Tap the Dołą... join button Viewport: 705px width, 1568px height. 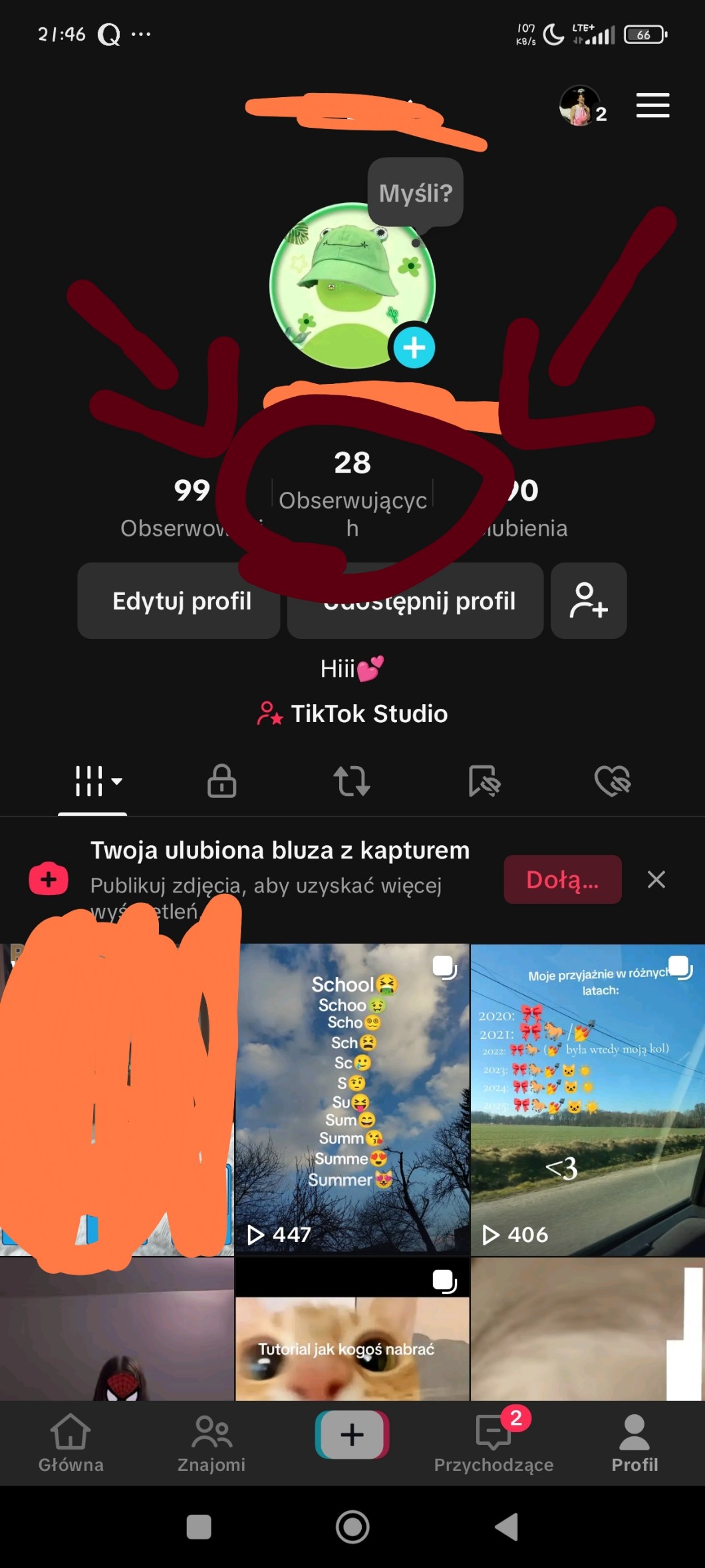tap(562, 879)
